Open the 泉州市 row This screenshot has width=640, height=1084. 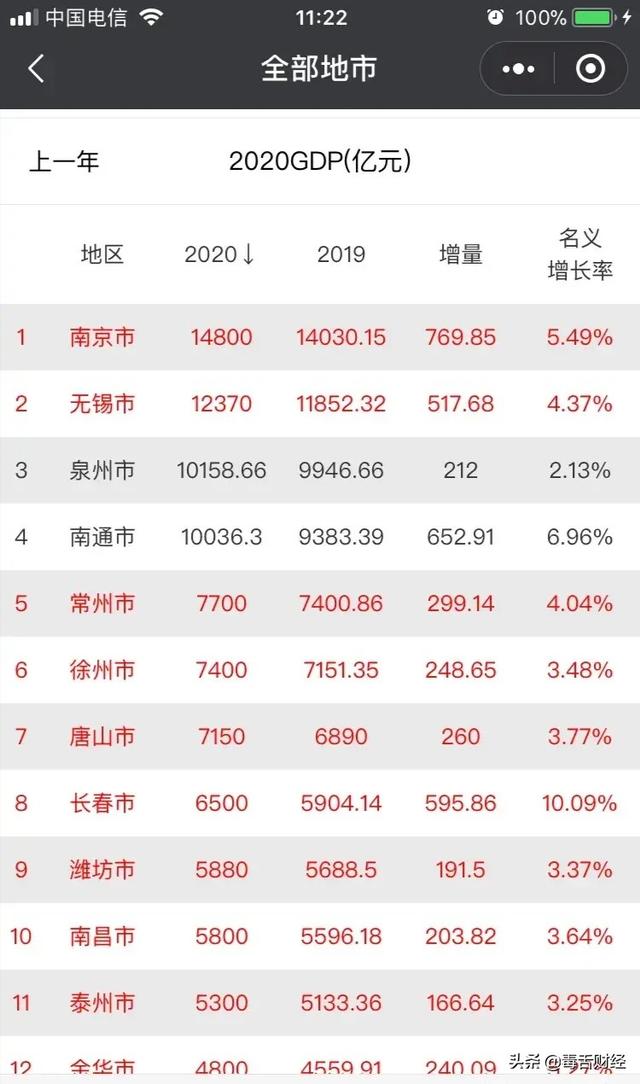coord(320,470)
